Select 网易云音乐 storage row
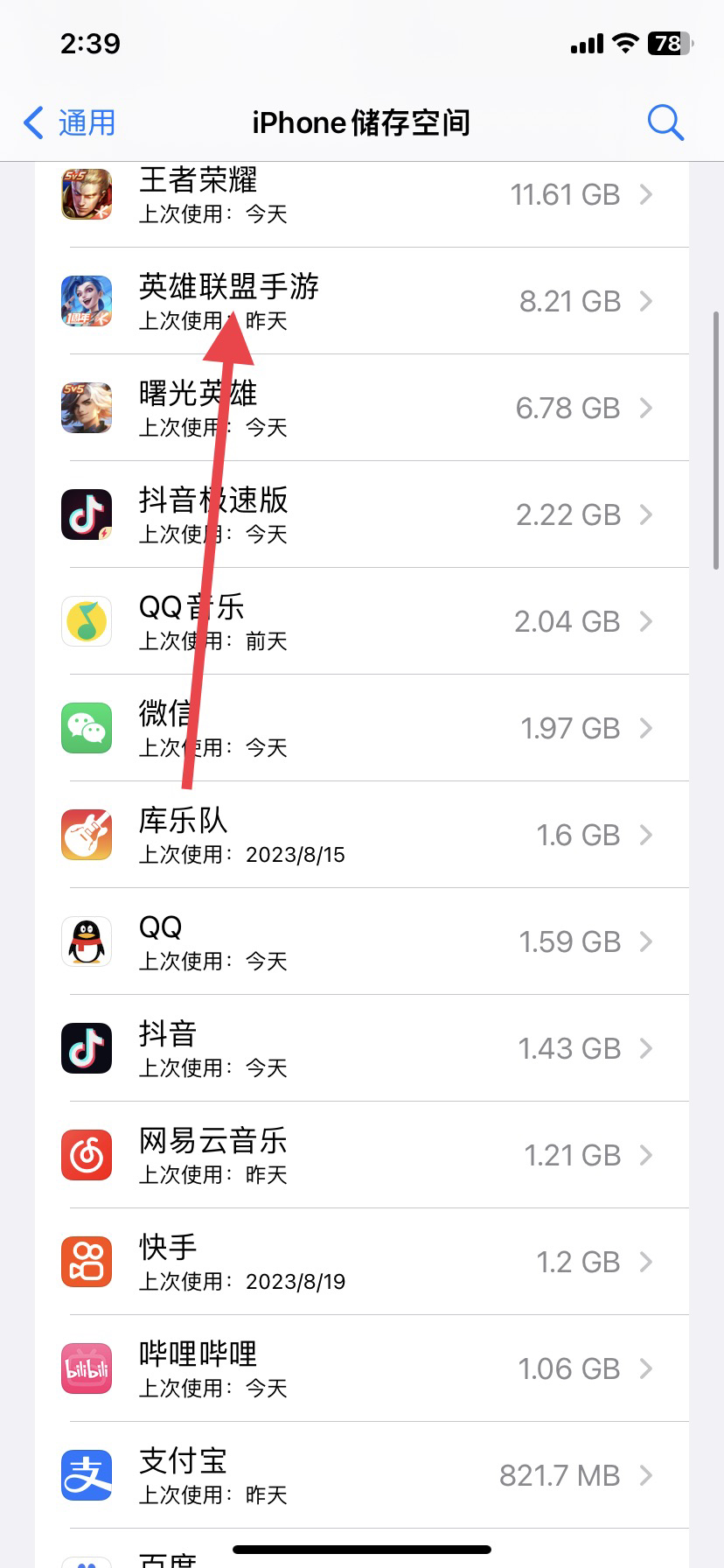This screenshot has width=724, height=1568. [x=362, y=1155]
